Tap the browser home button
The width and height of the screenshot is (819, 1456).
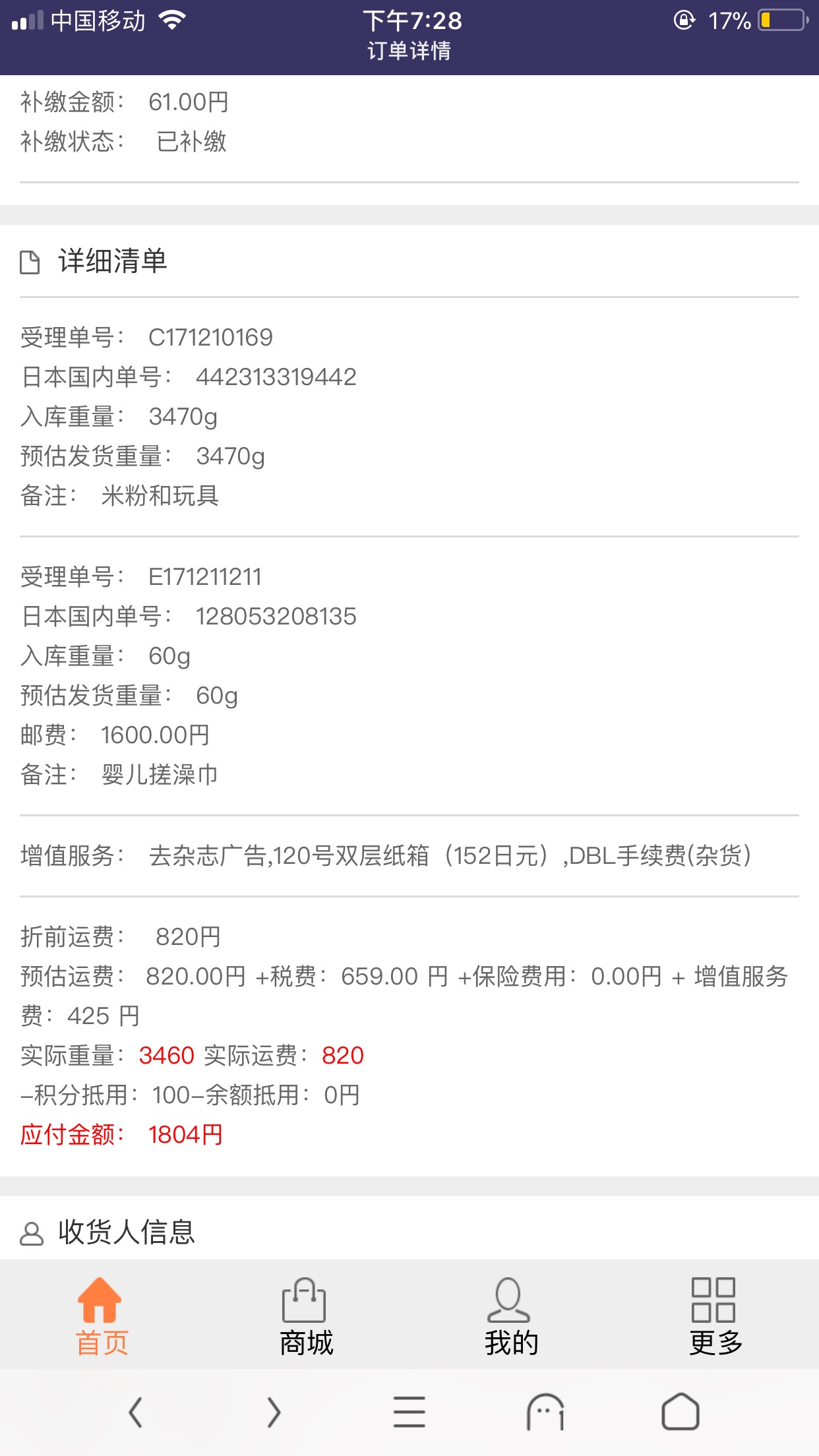point(681,1412)
